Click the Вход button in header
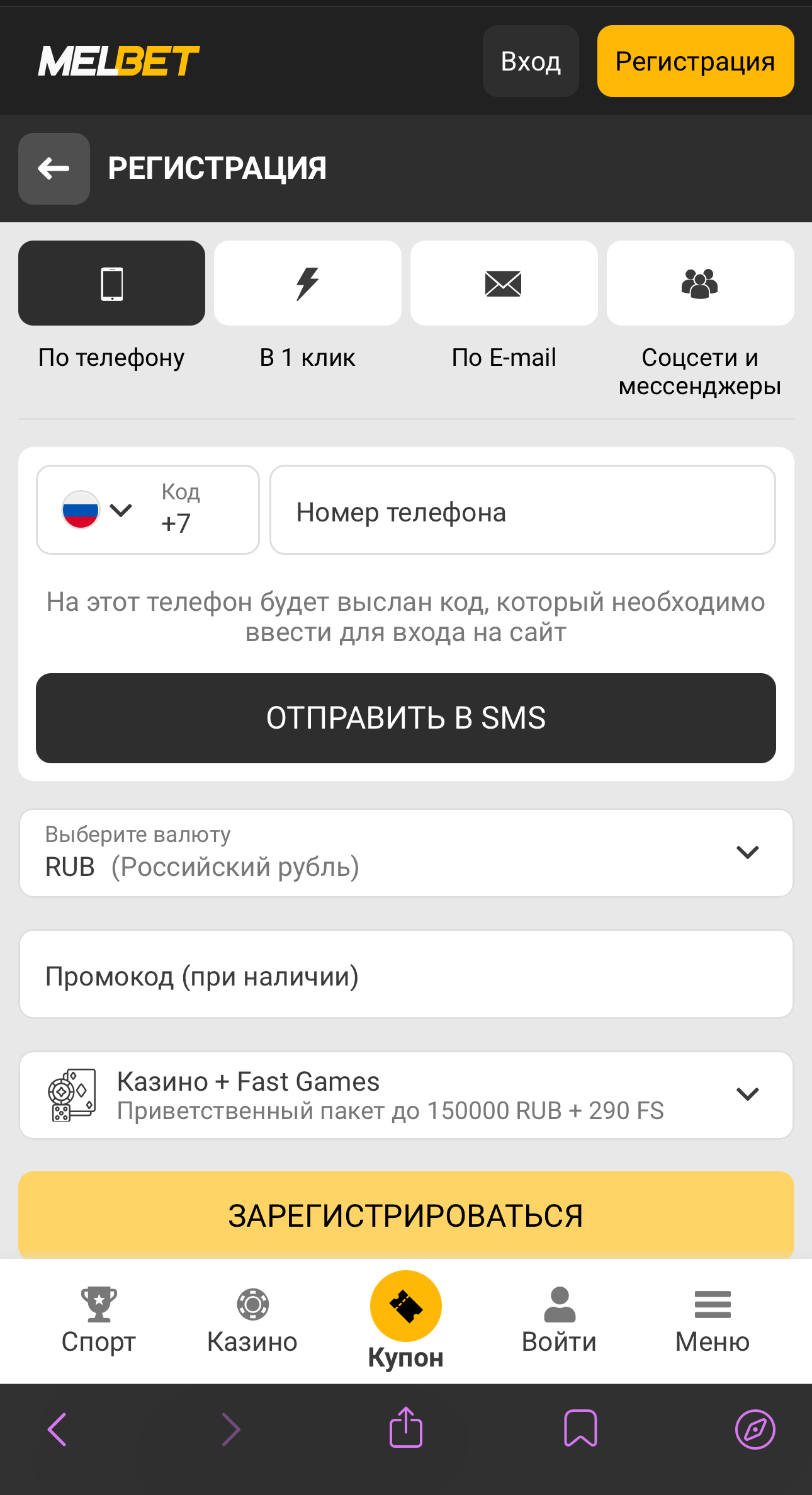 pos(531,61)
